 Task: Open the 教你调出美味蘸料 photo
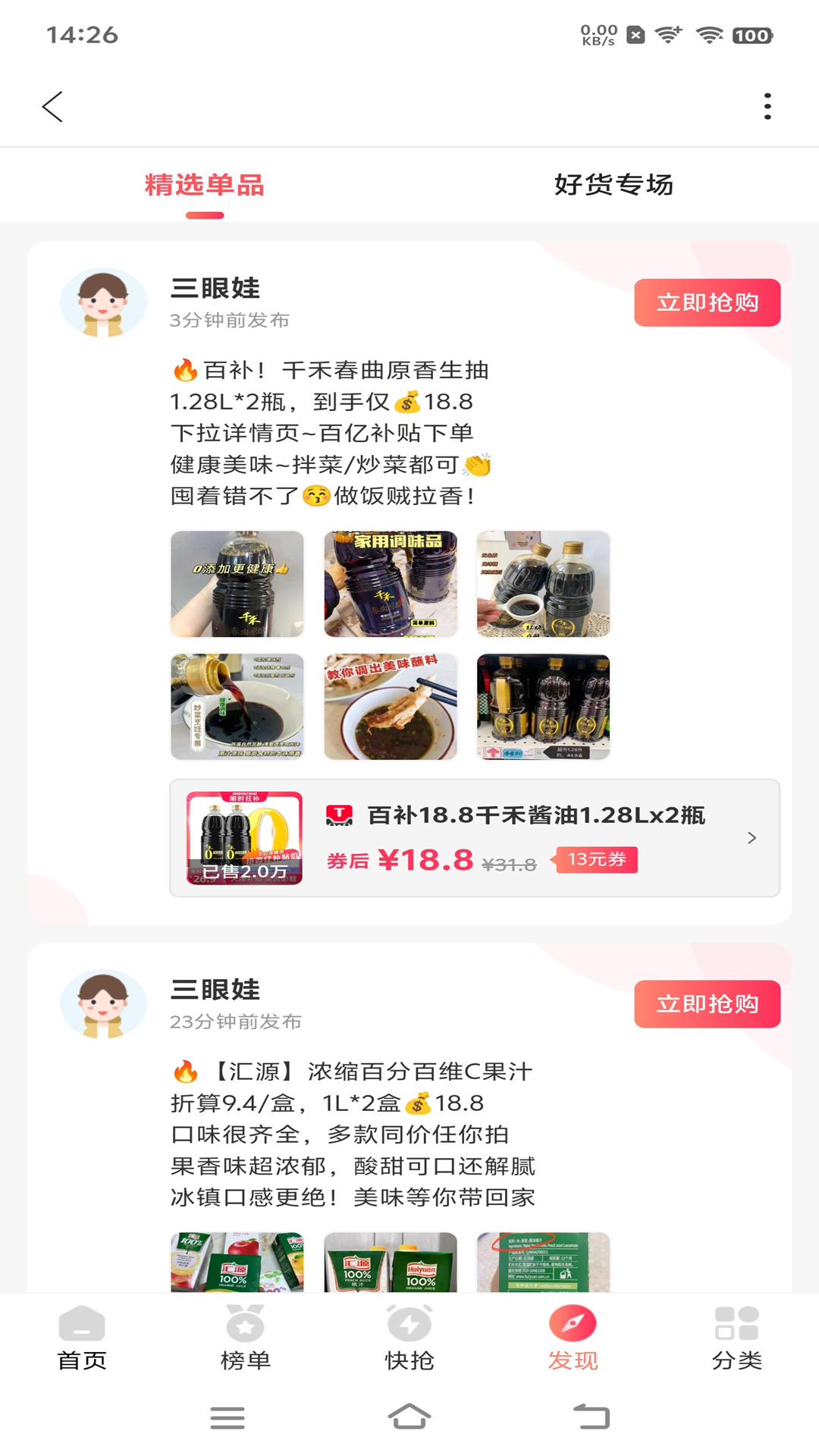[x=391, y=707]
